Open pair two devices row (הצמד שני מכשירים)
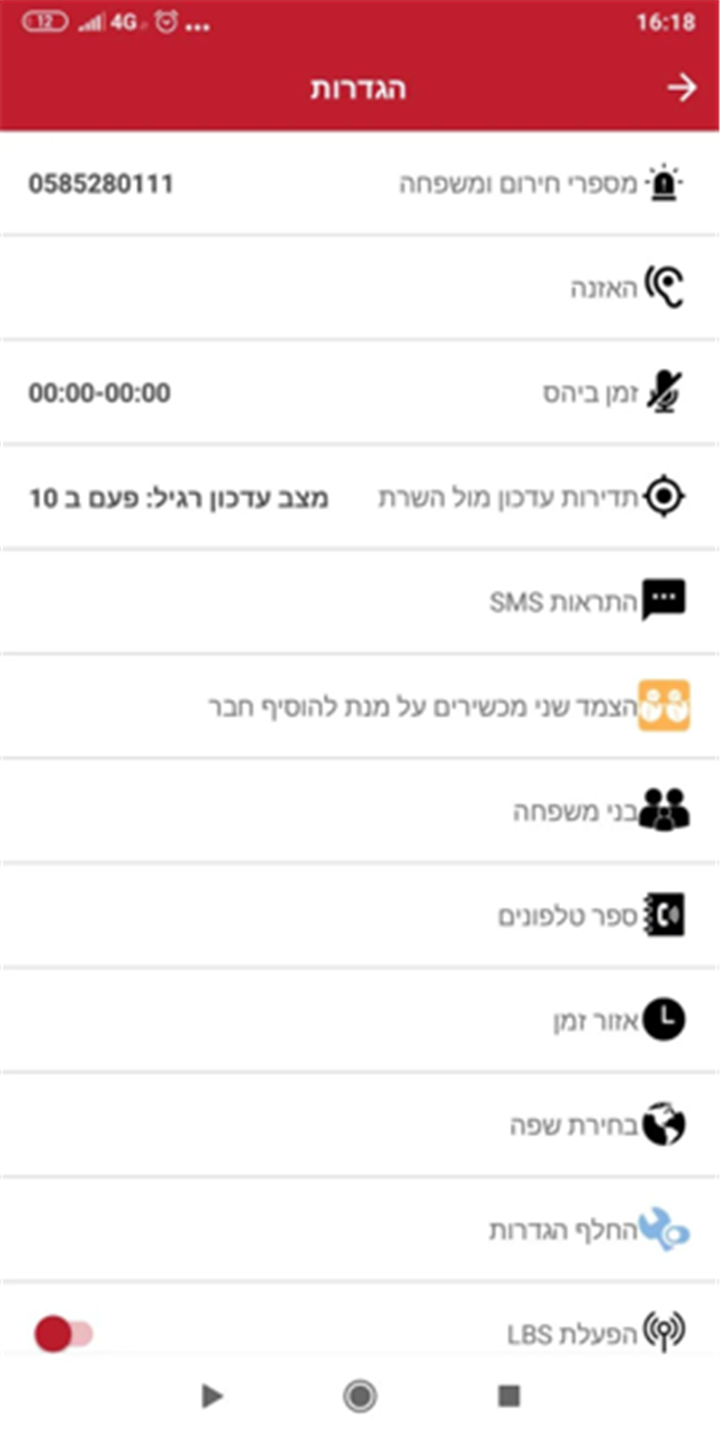The width and height of the screenshot is (720, 1440). coord(360,706)
